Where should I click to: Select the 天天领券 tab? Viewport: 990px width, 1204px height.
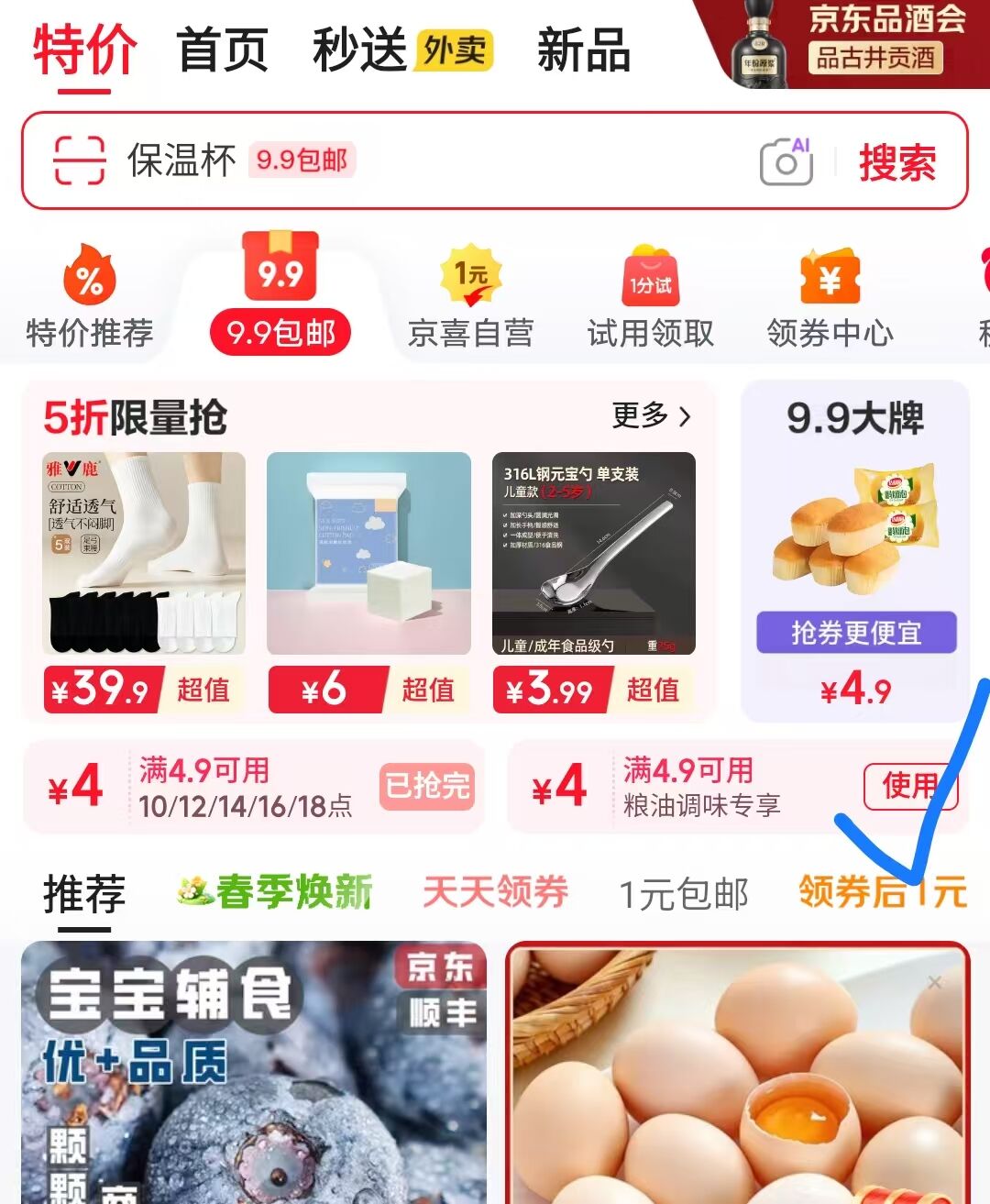click(x=496, y=891)
